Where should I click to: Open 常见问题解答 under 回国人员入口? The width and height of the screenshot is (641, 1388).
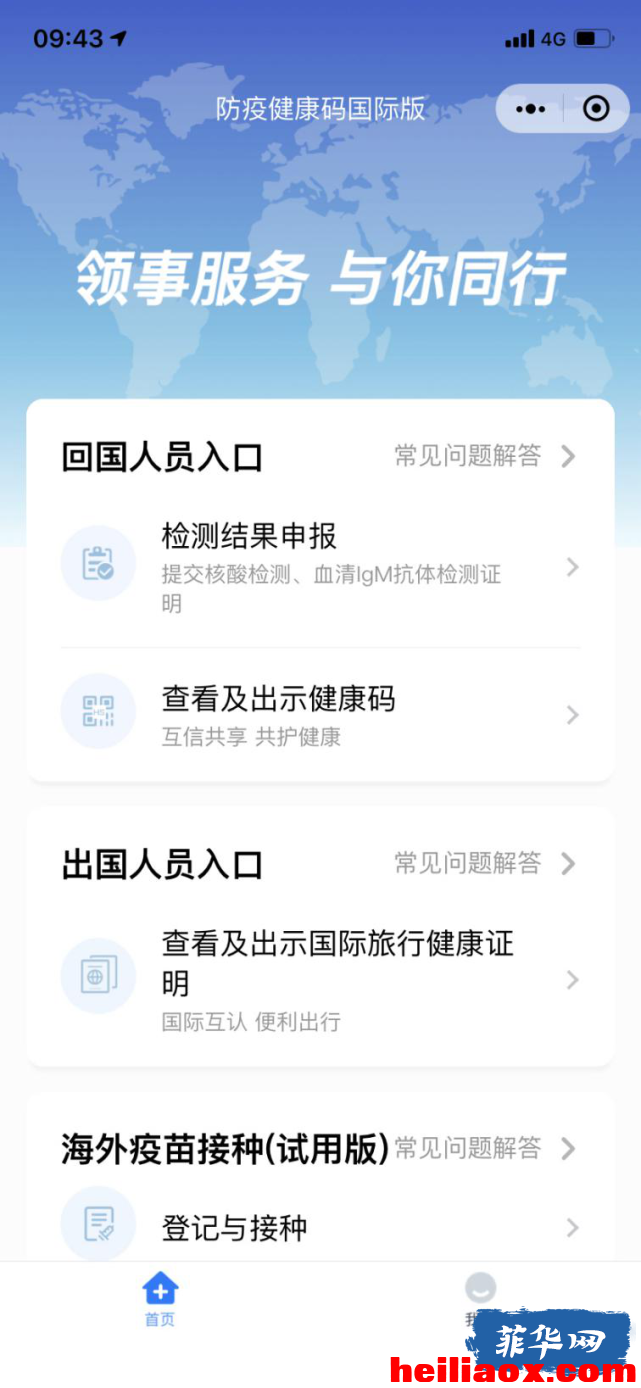(486, 456)
